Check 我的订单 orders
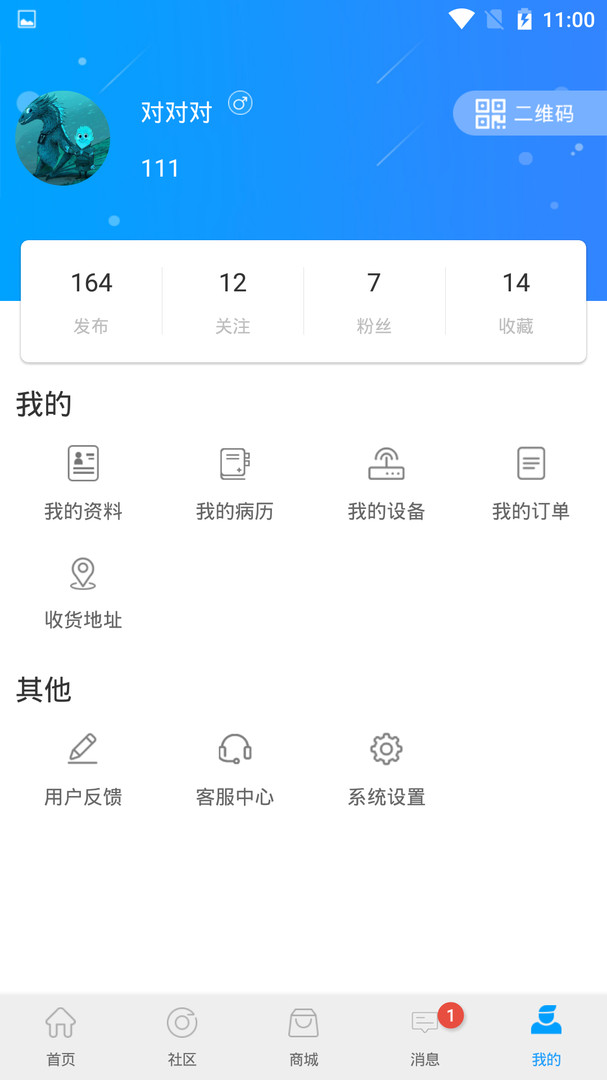Image resolution: width=607 pixels, height=1080 pixels. [x=531, y=483]
